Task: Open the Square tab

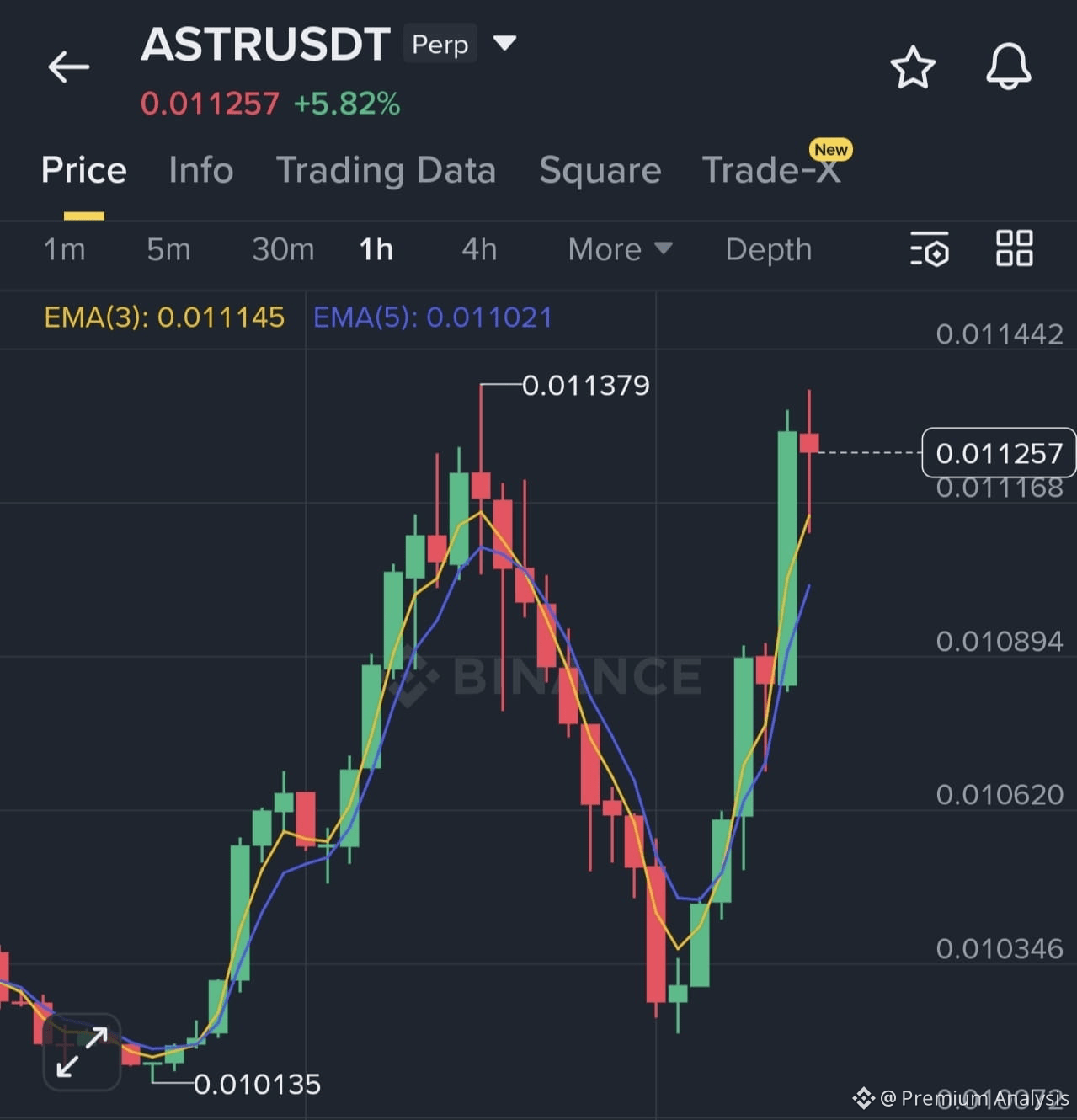Action: click(x=600, y=170)
